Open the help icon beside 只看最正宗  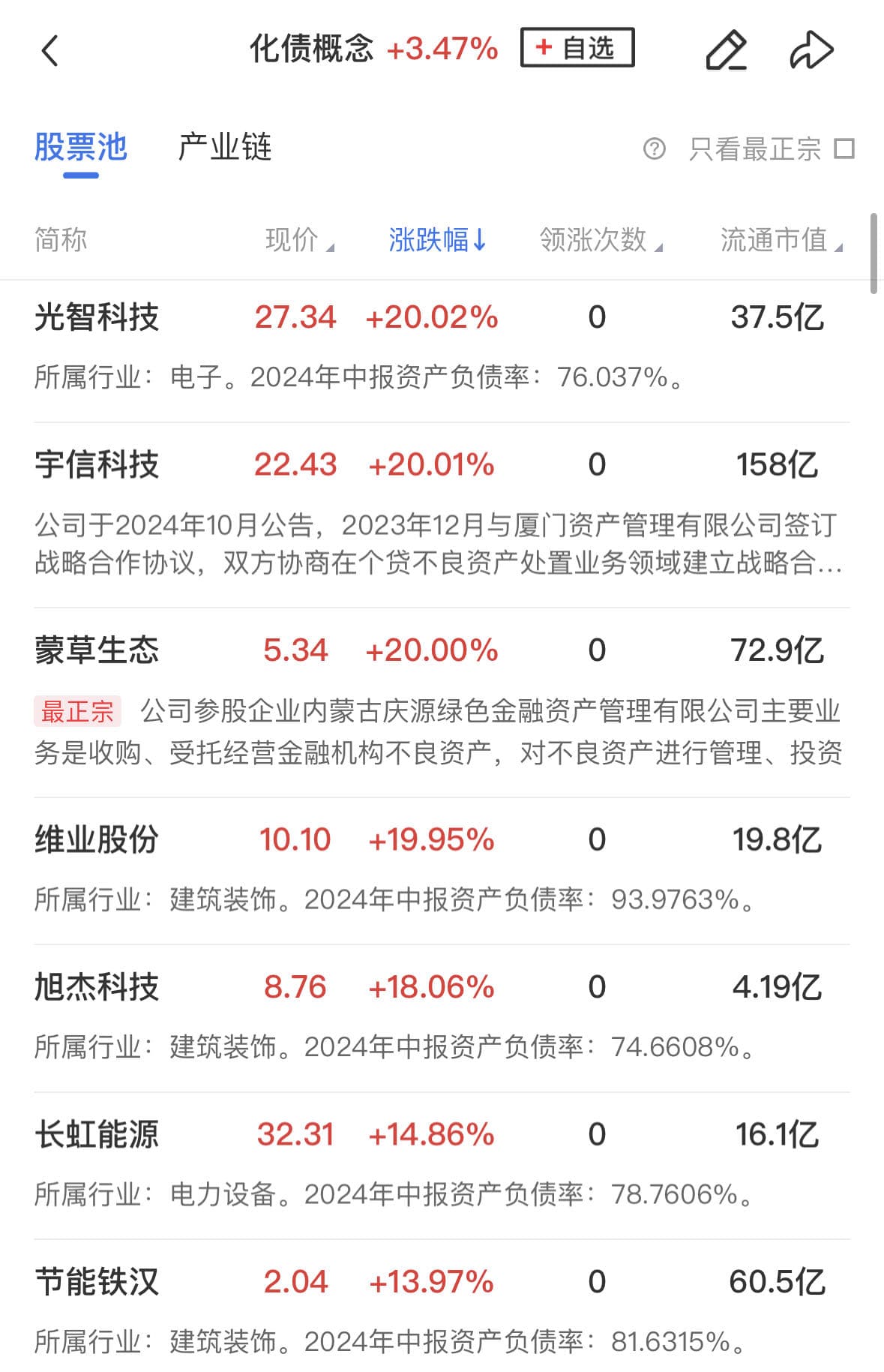[x=654, y=149]
